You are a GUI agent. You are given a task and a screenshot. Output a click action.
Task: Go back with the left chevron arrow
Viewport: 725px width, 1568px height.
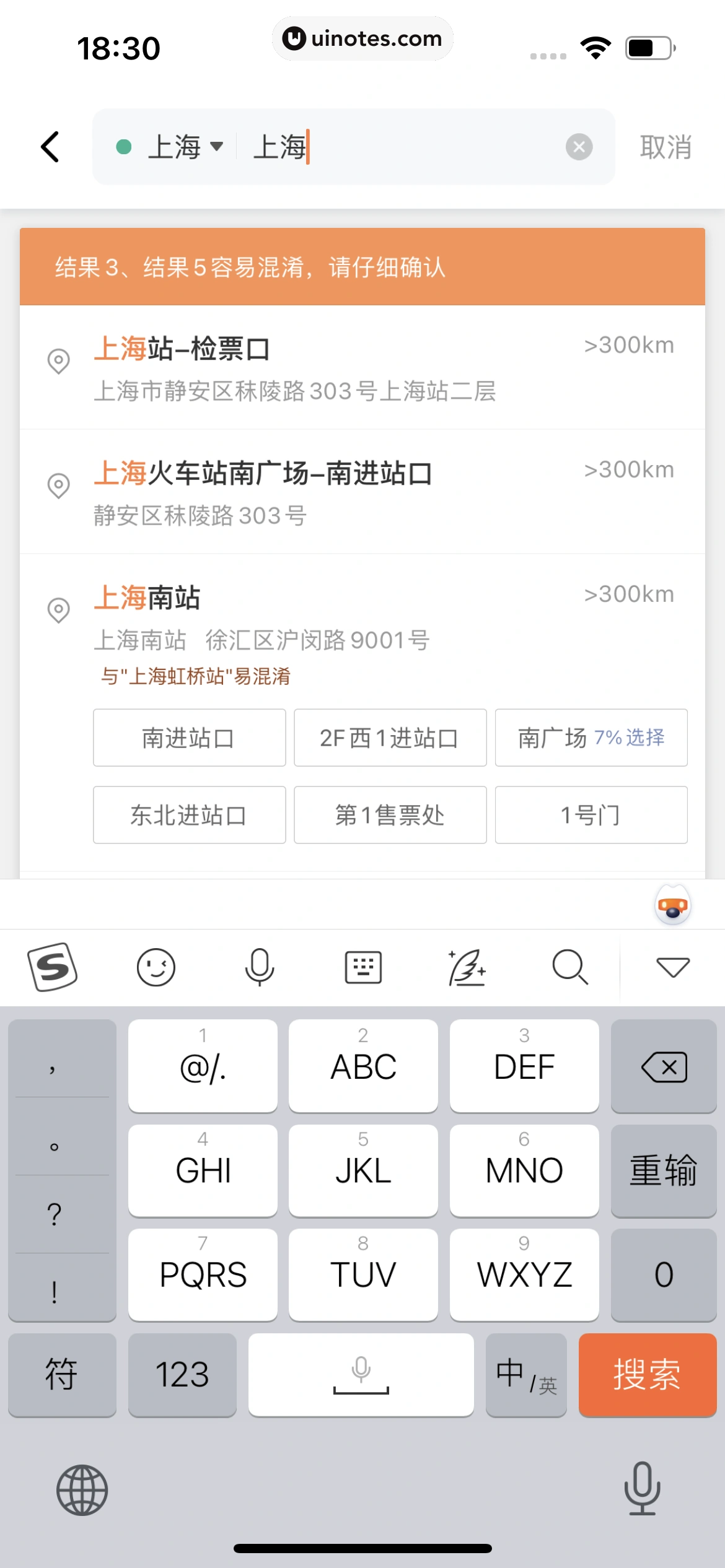50,146
